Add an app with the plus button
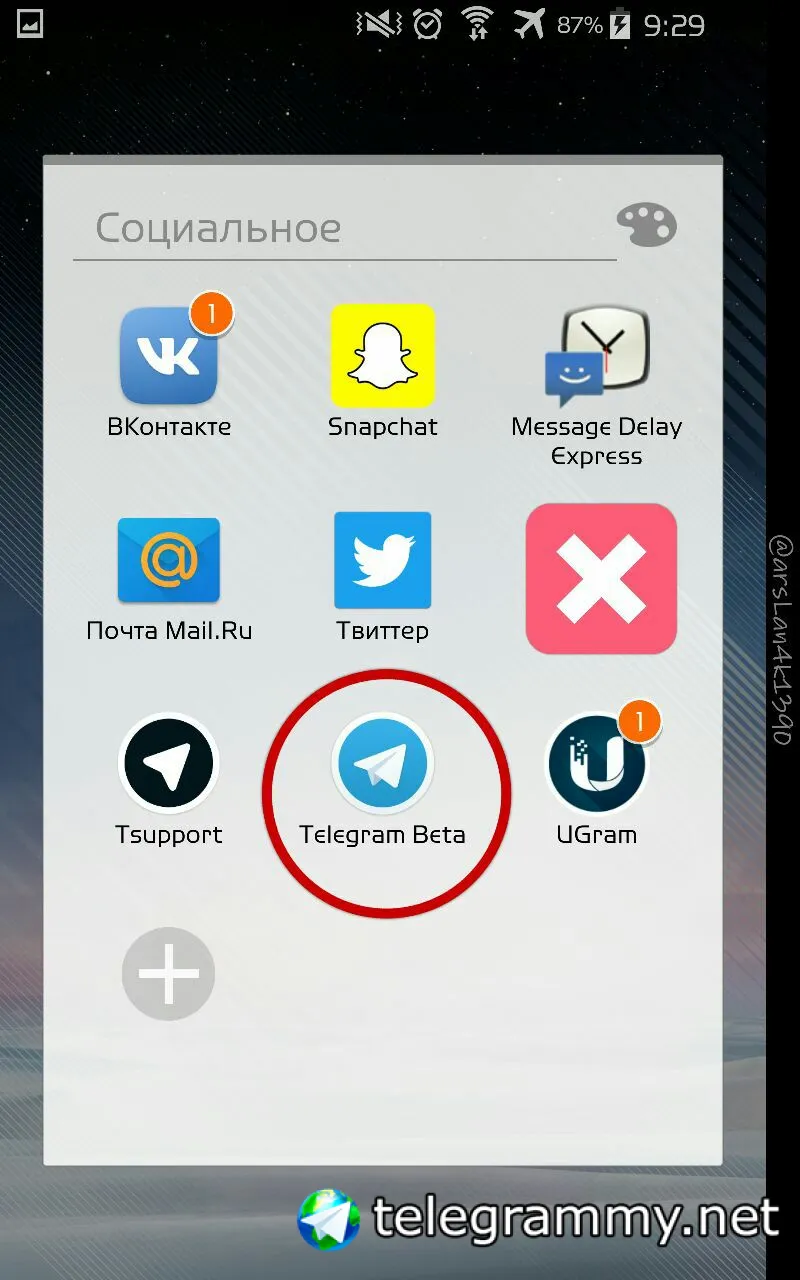Viewport: 800px width, 1280px height. tap(168, 974)
